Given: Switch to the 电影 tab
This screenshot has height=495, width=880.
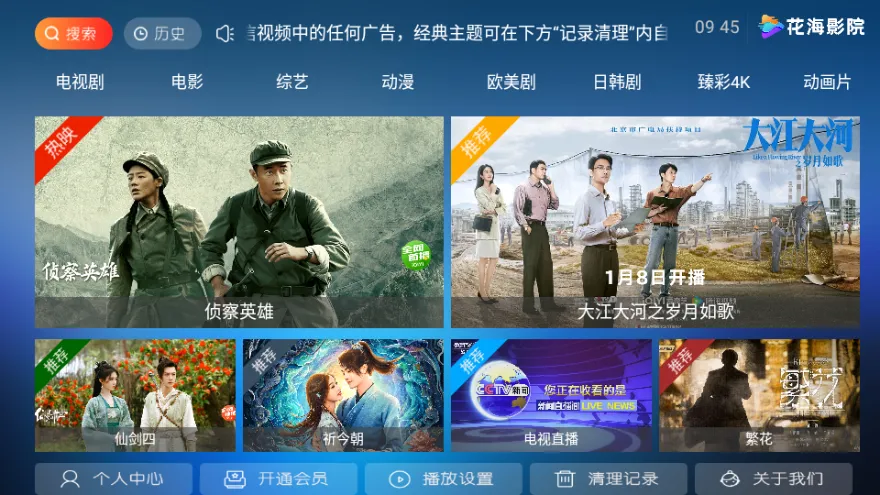Looking at the screenshot, I should tap(187, 82).
